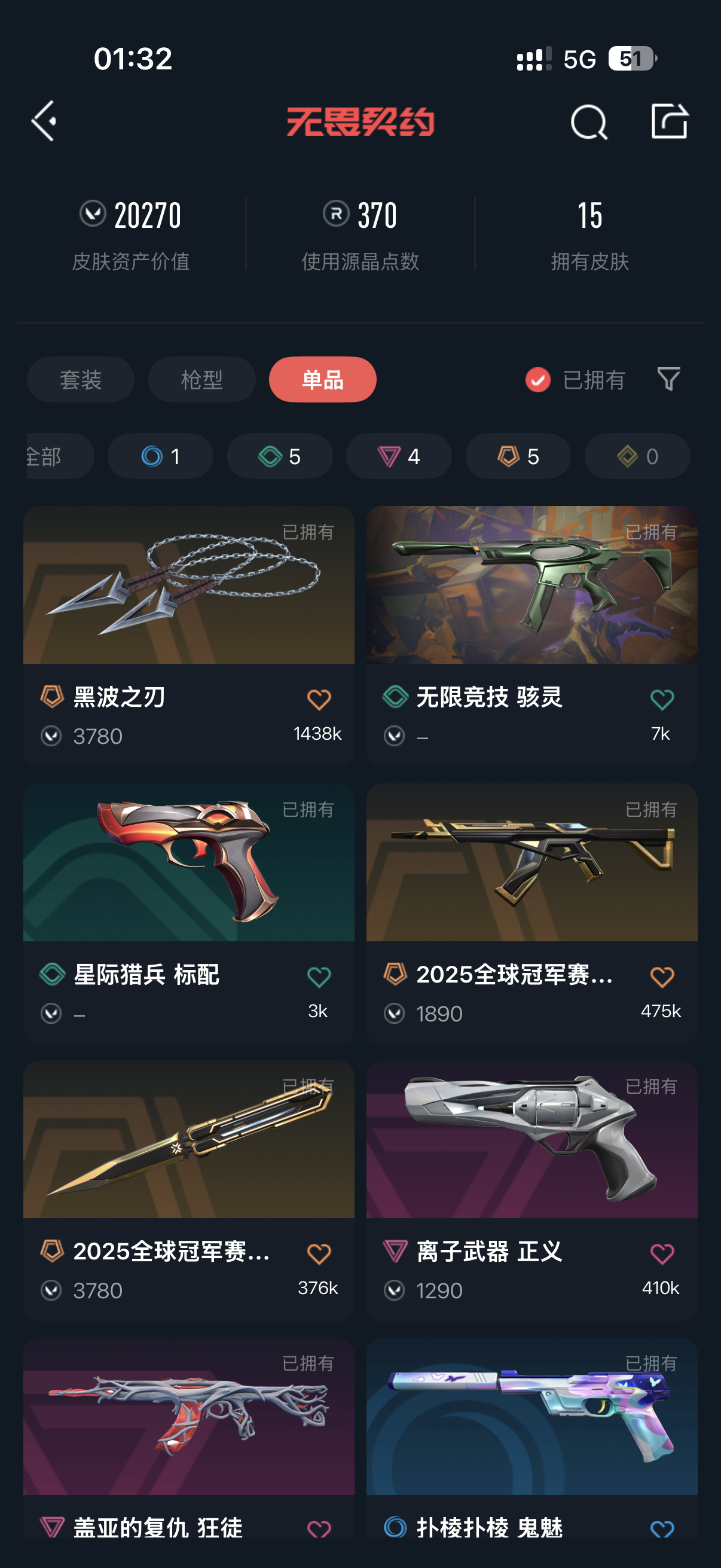Select the 单品 tab
This screenshot has height=1568, width=721.
(x=322, y=379)
